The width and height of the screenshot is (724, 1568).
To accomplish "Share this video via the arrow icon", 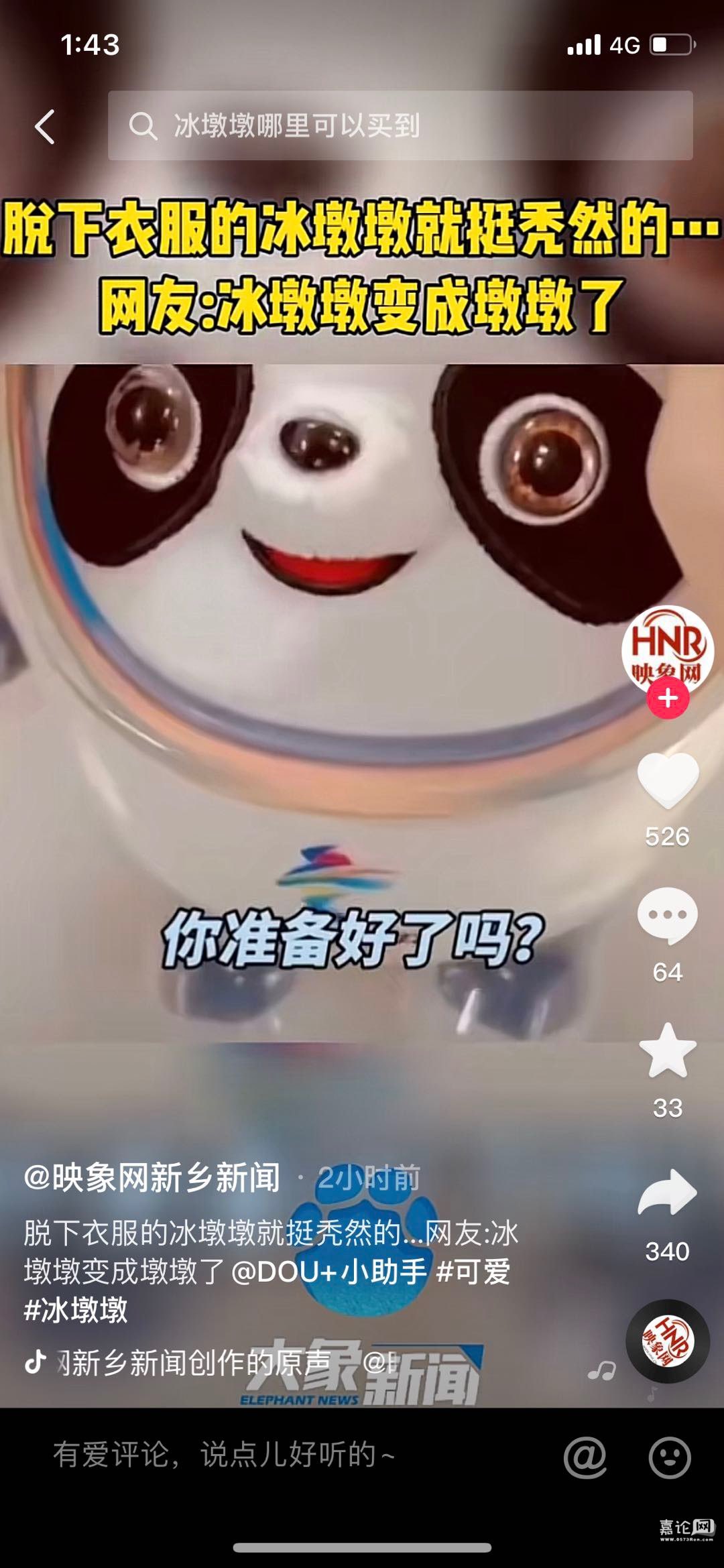I will point(667,1193).
